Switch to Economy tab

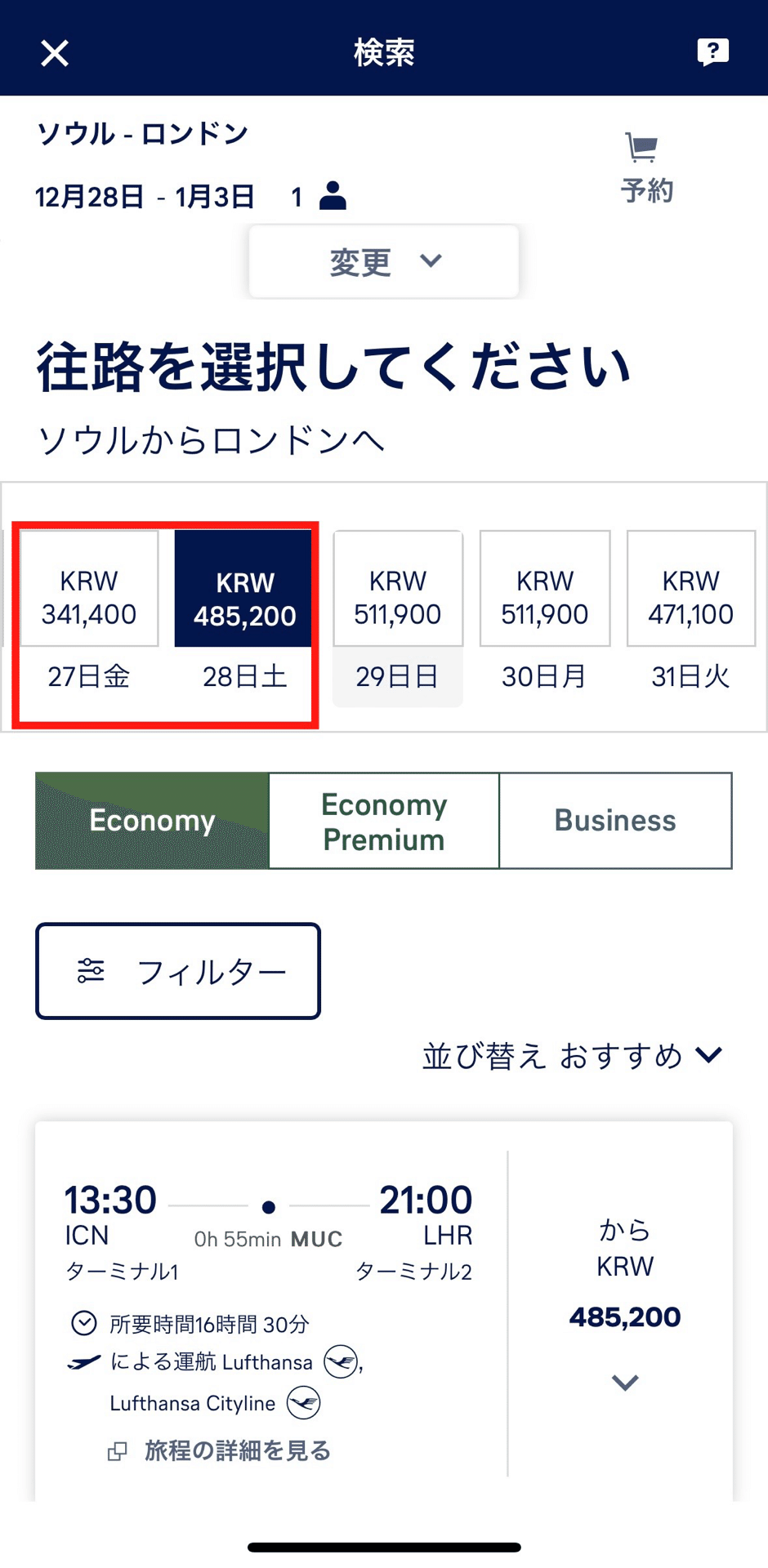point(152,820)
